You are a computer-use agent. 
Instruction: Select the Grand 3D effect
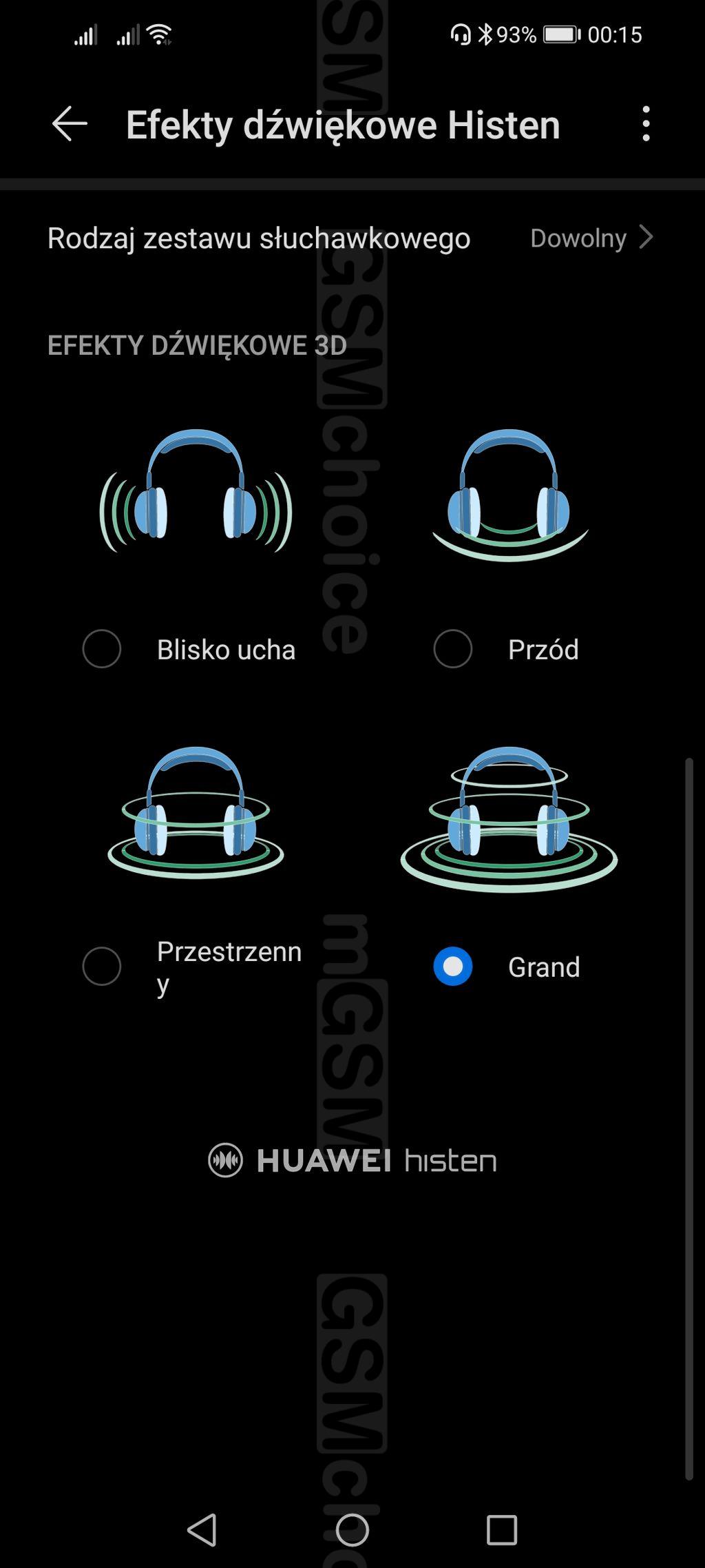(x=453, y=966)
